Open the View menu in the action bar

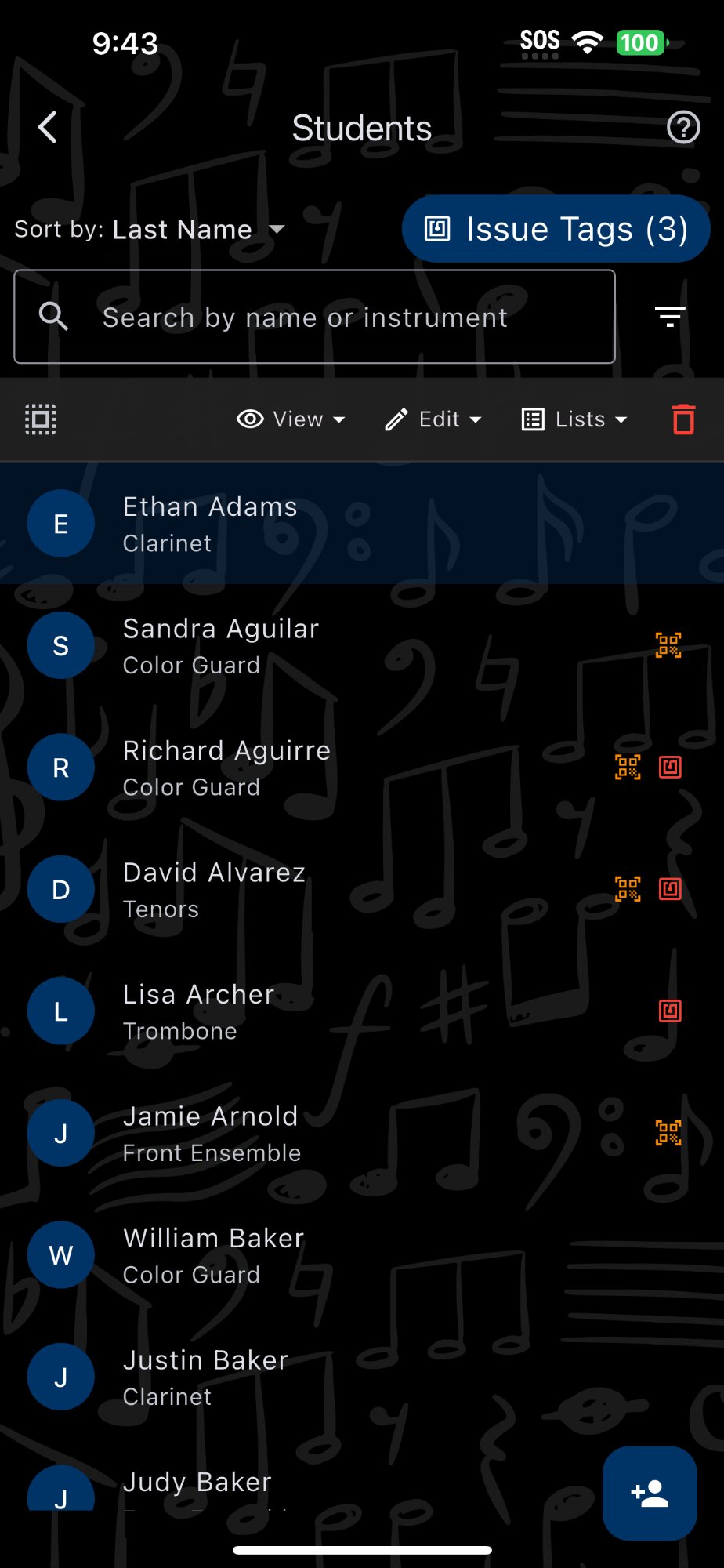tap(291, 419)
